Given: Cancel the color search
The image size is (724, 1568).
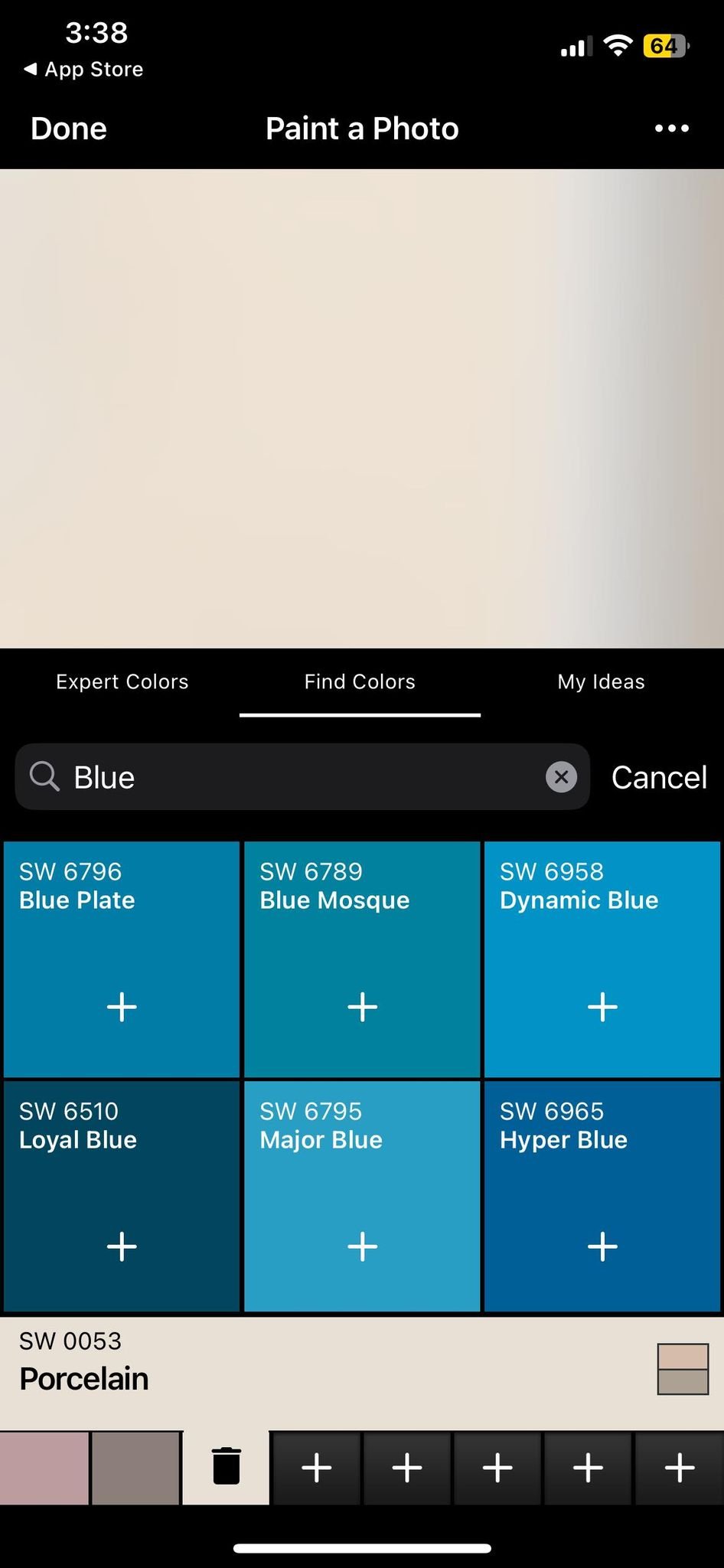Looking at the screenshot, I should coord(659,777).
